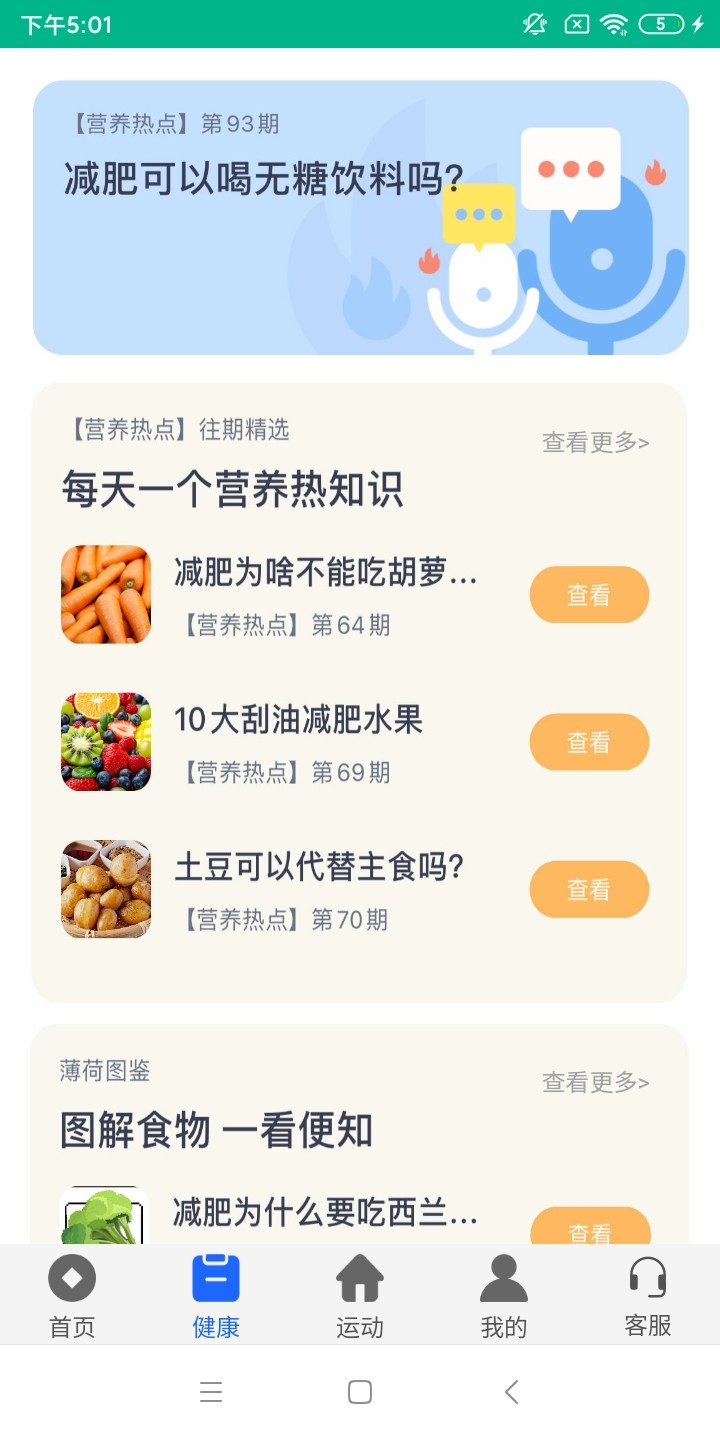Open the 减肥可以喝无糖饮料吗 banner
Image resolution: width=720 pixels, height=1440 pixels.
click(360, 218)
